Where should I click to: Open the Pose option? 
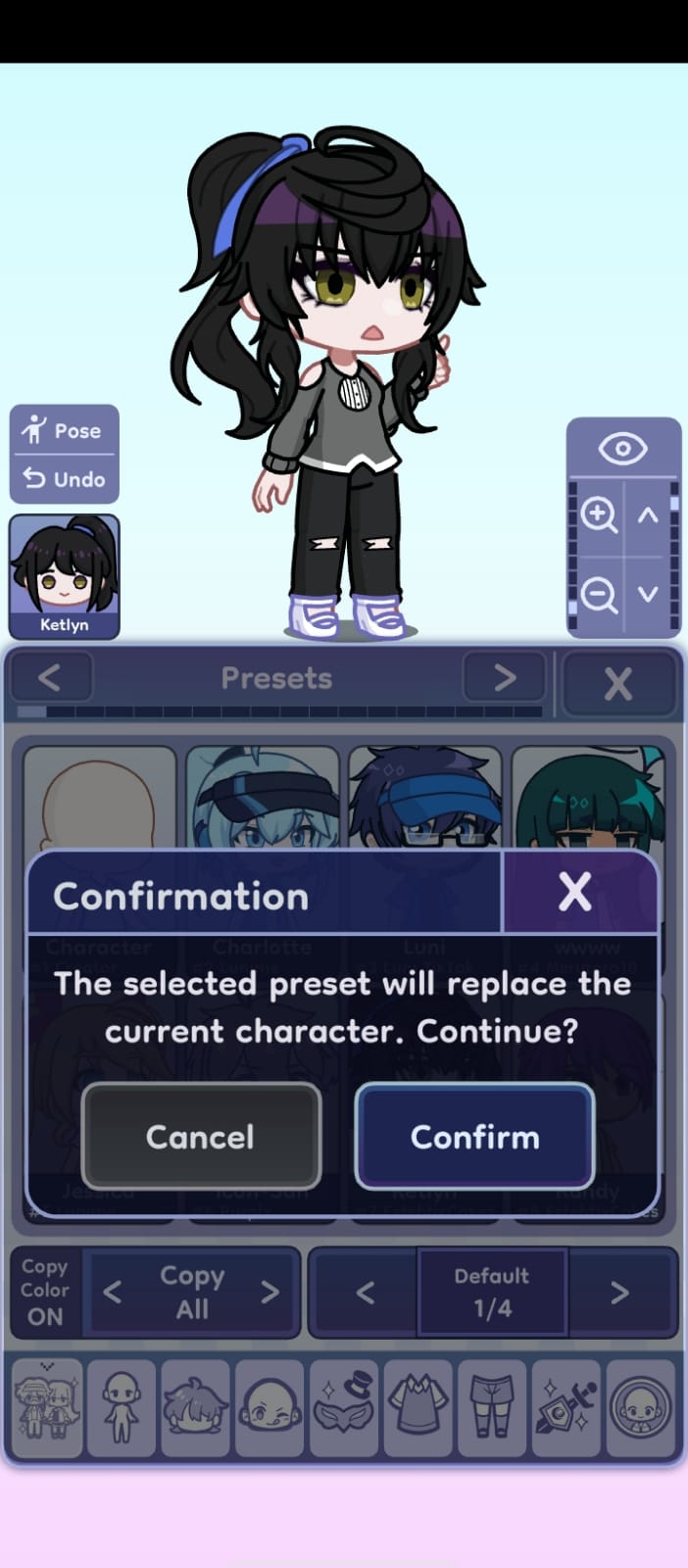(65, 430)
